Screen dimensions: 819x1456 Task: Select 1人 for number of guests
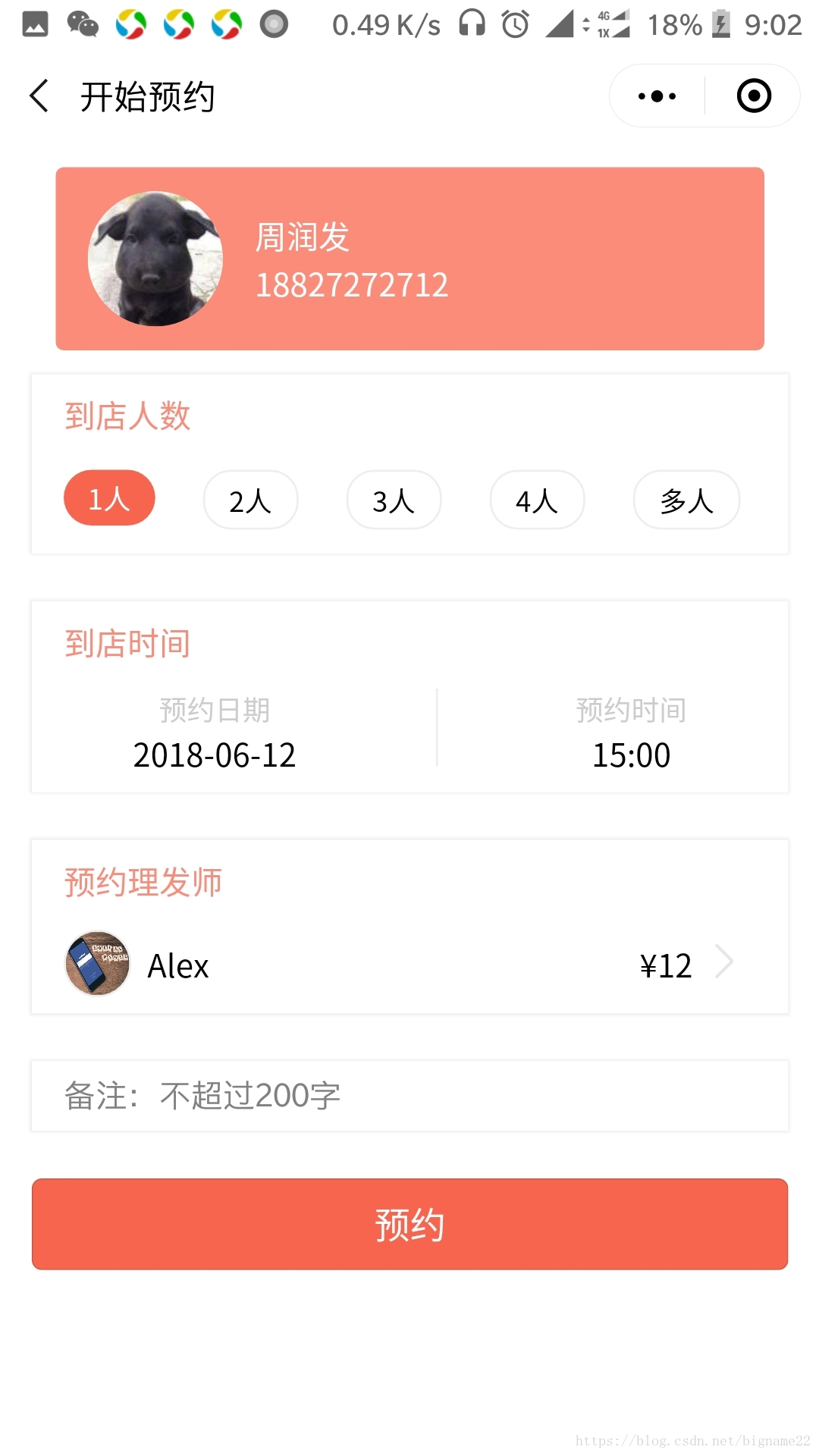tap(109, 498)
